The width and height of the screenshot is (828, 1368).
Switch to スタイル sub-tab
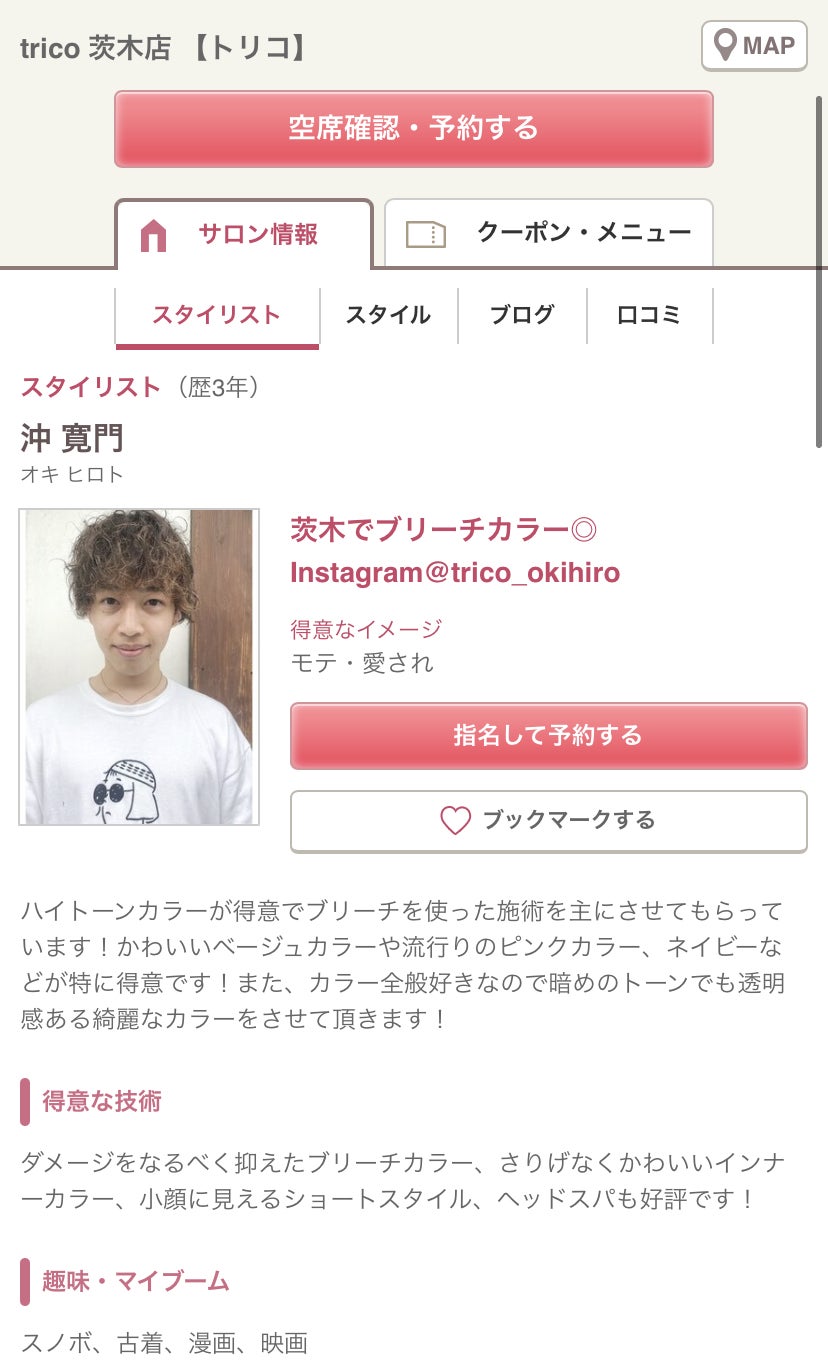[388, 316]
